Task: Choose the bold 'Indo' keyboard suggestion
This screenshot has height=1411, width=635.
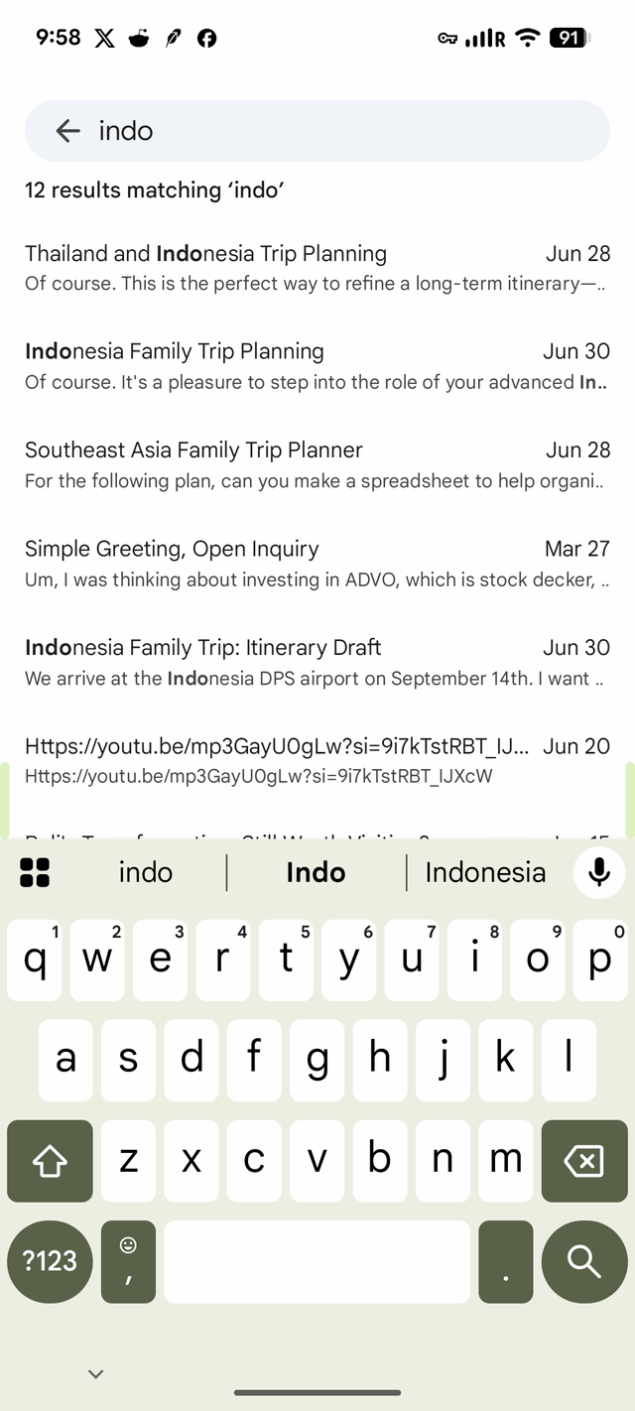Action: [x=316, y=872]
